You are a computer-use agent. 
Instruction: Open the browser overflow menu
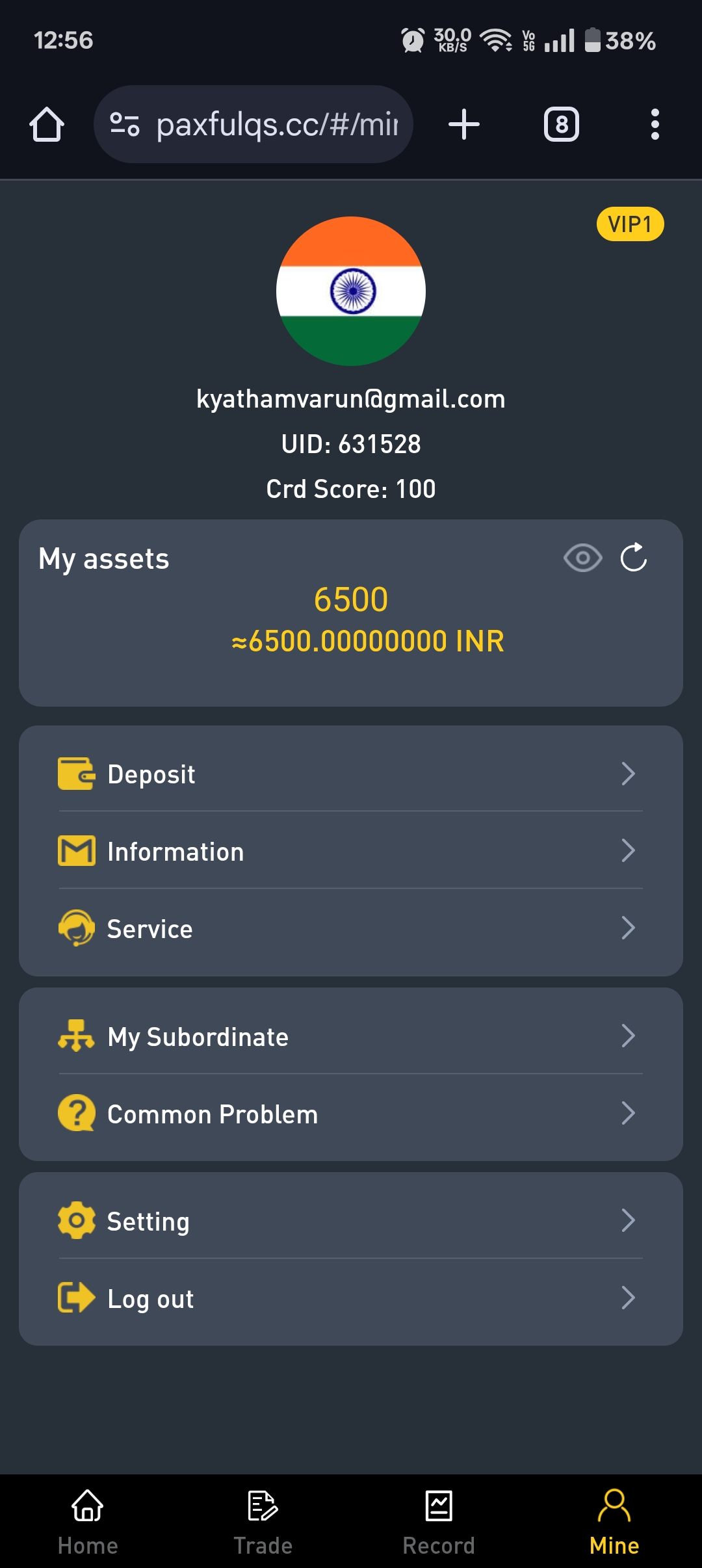pyautogui.click(x=655, y=124)
